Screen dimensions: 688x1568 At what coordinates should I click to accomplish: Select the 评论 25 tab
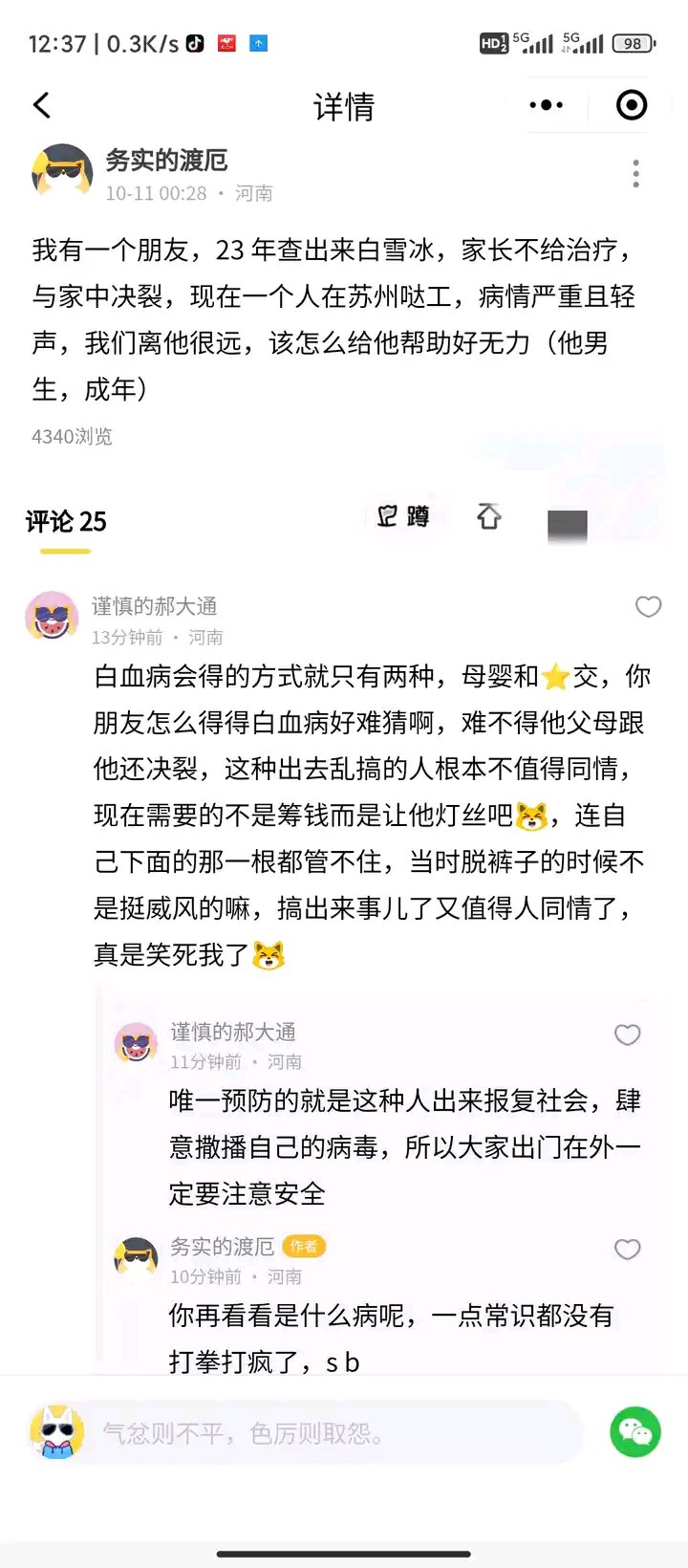[x=66, y=522]
